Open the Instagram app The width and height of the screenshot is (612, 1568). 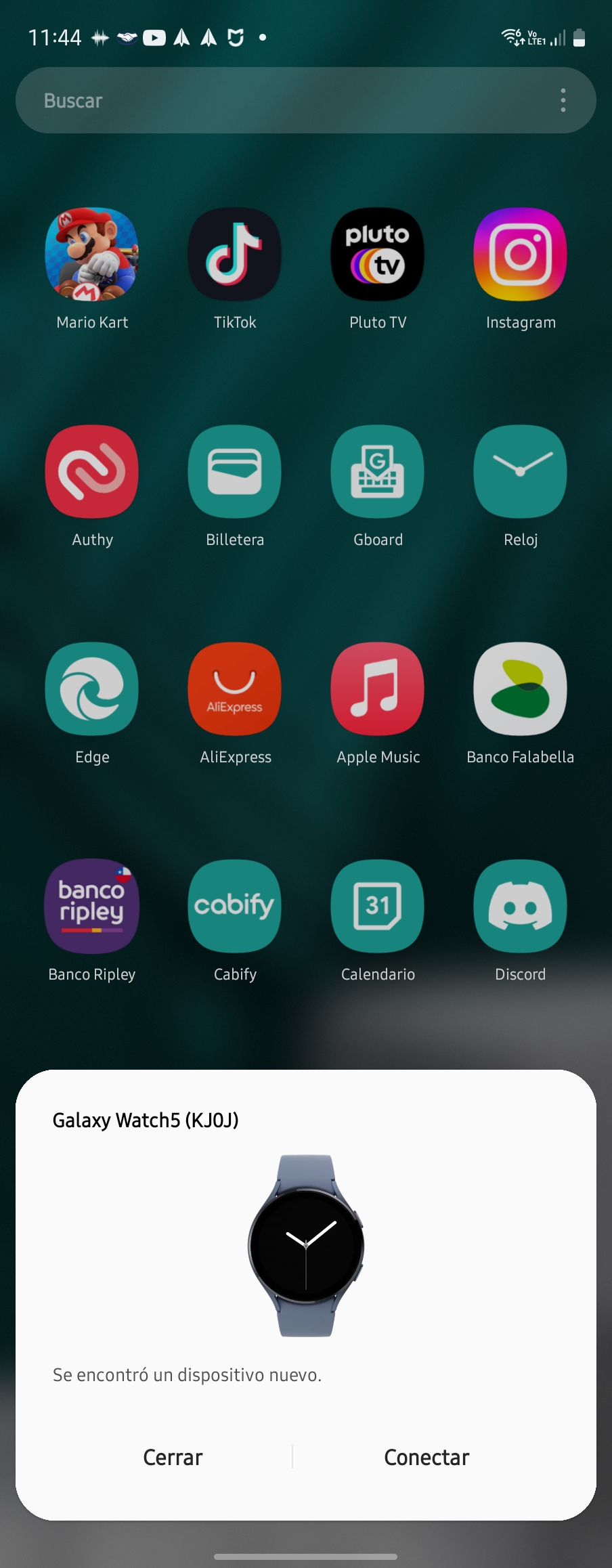520,255
